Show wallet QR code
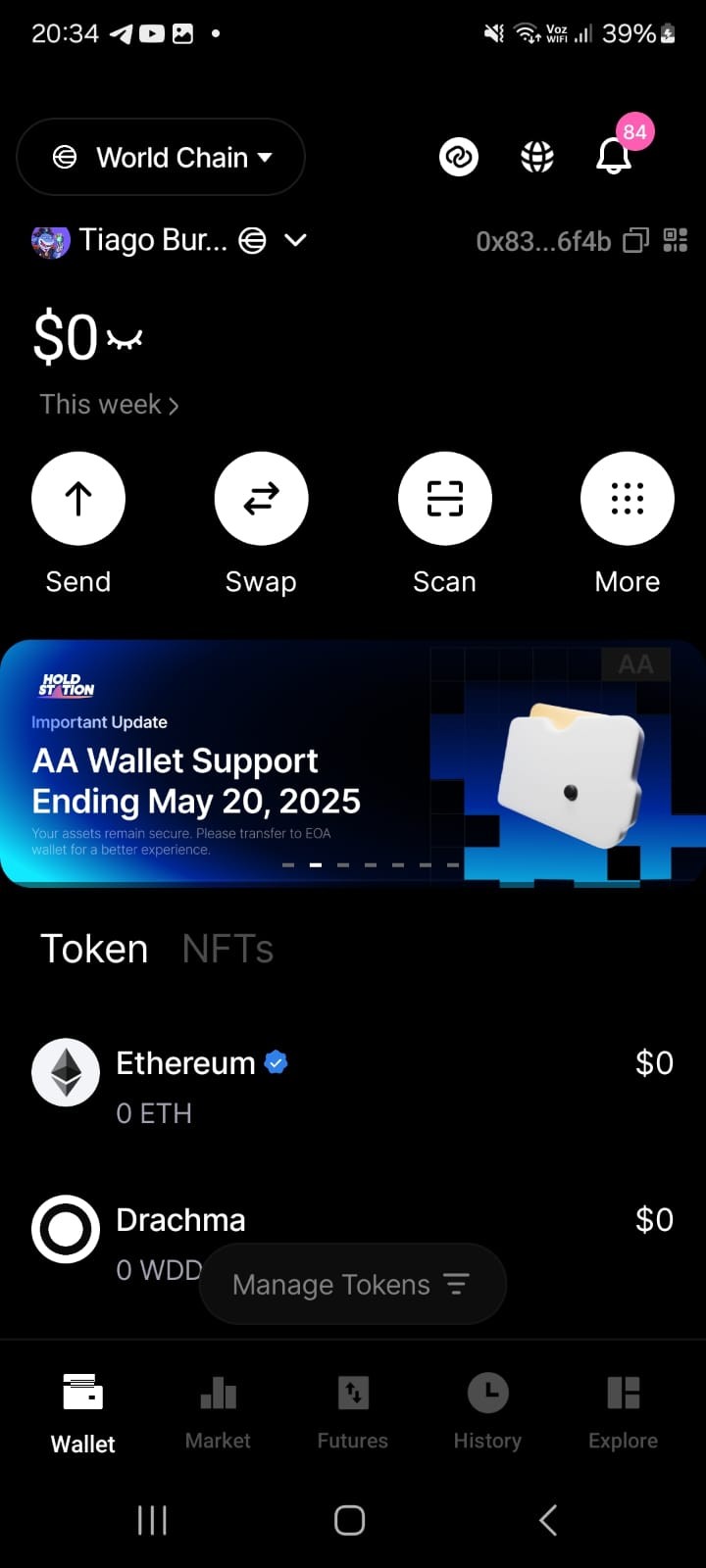706x1568 pixels. 676,240
